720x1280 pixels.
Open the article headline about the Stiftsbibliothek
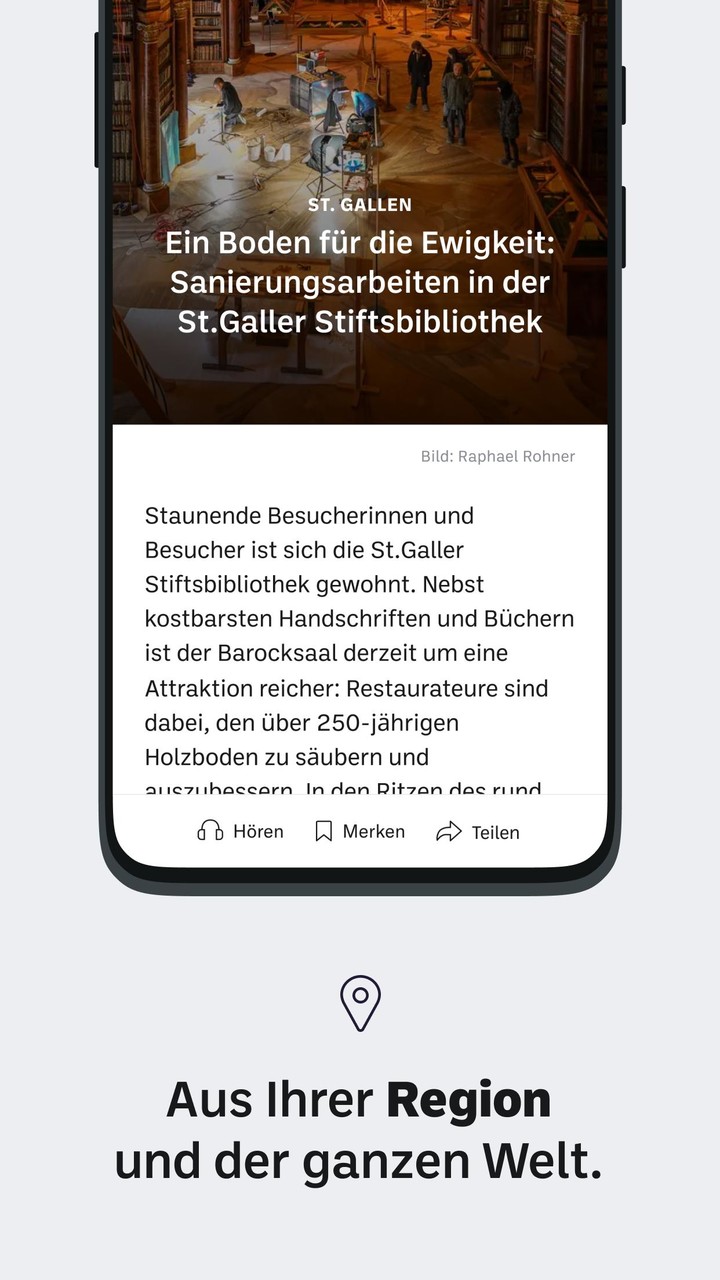pos(358,282)
